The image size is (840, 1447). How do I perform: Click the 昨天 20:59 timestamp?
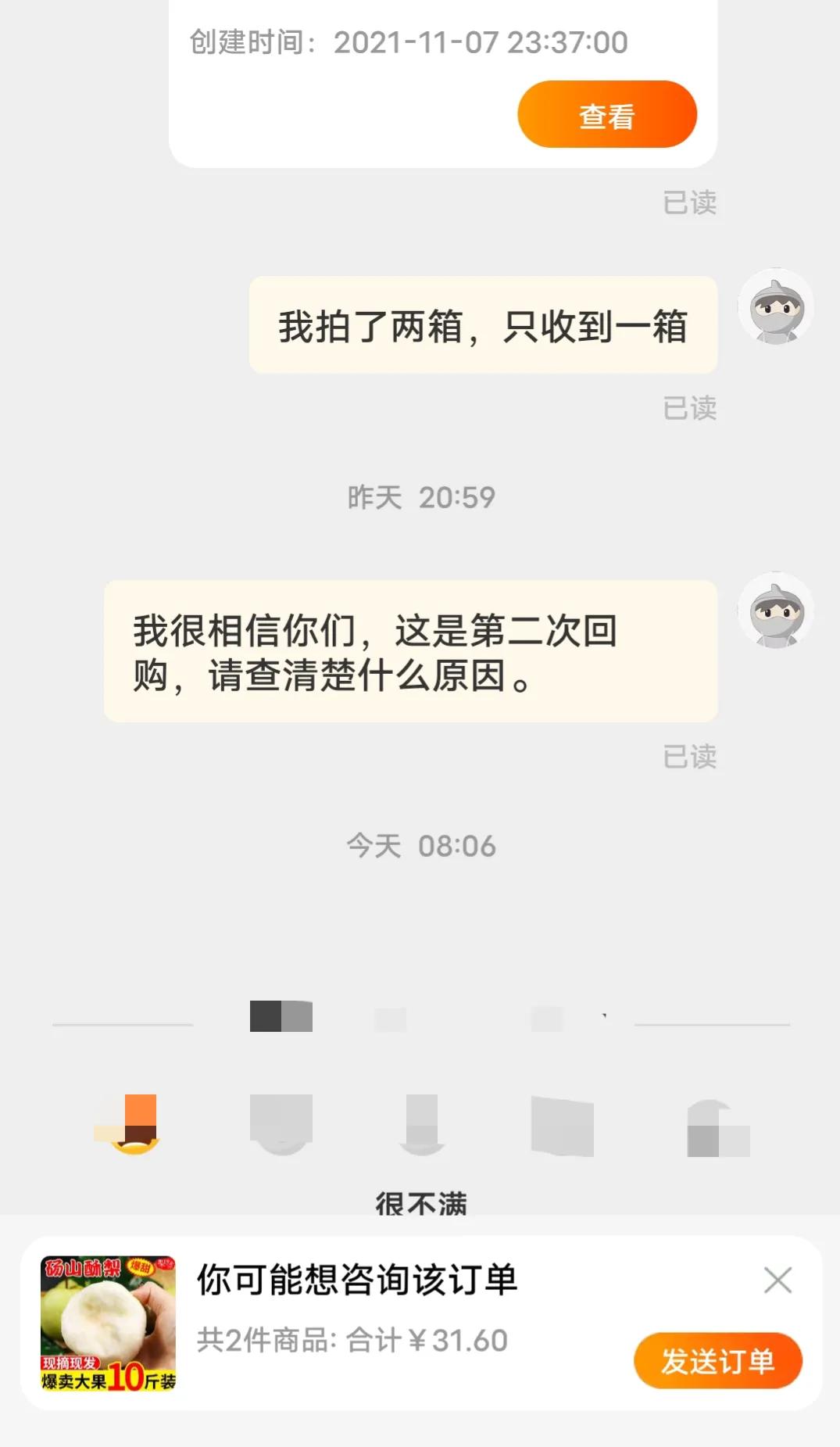coord(420,495)
